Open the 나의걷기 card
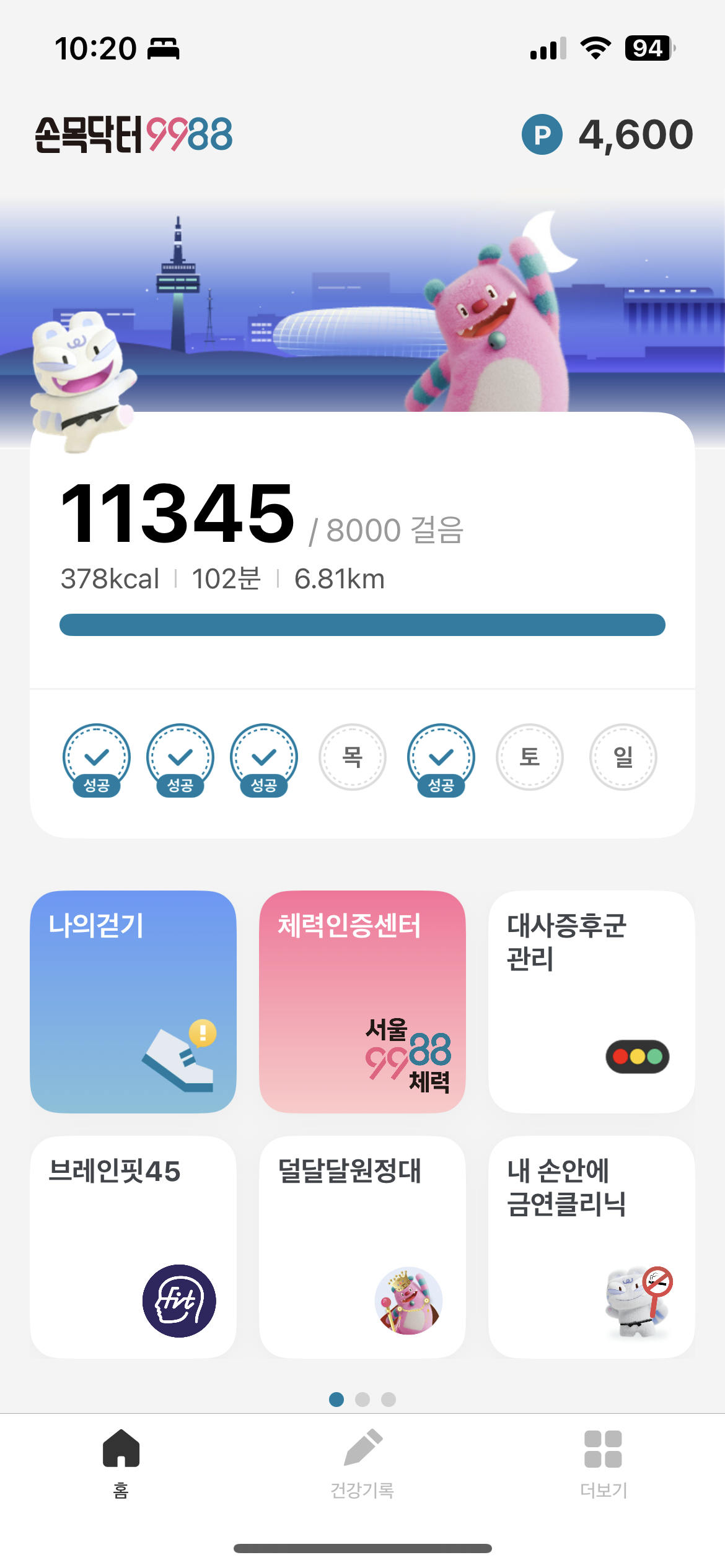725x1568 pixels. (133, 1001)
